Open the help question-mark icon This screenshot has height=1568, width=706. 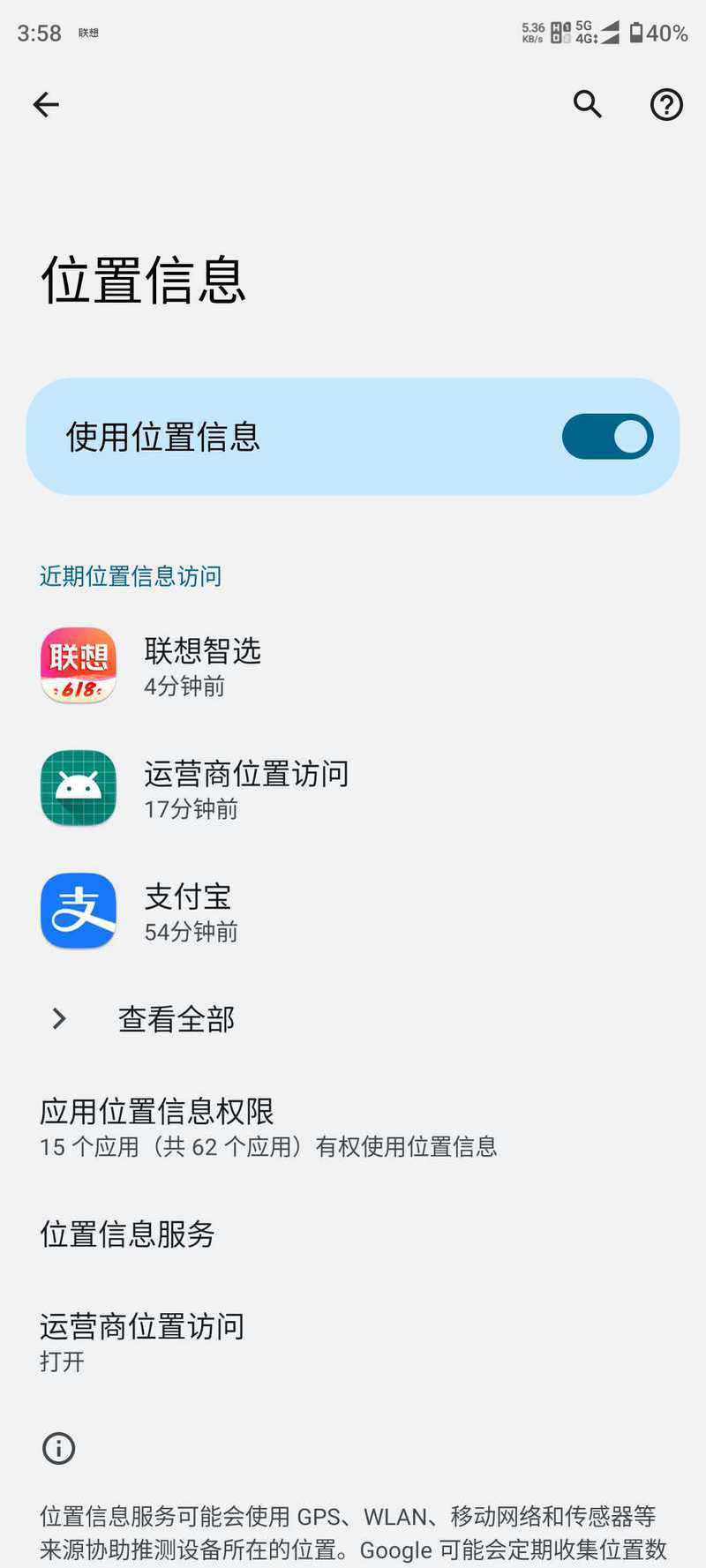[x=666, y=105]
